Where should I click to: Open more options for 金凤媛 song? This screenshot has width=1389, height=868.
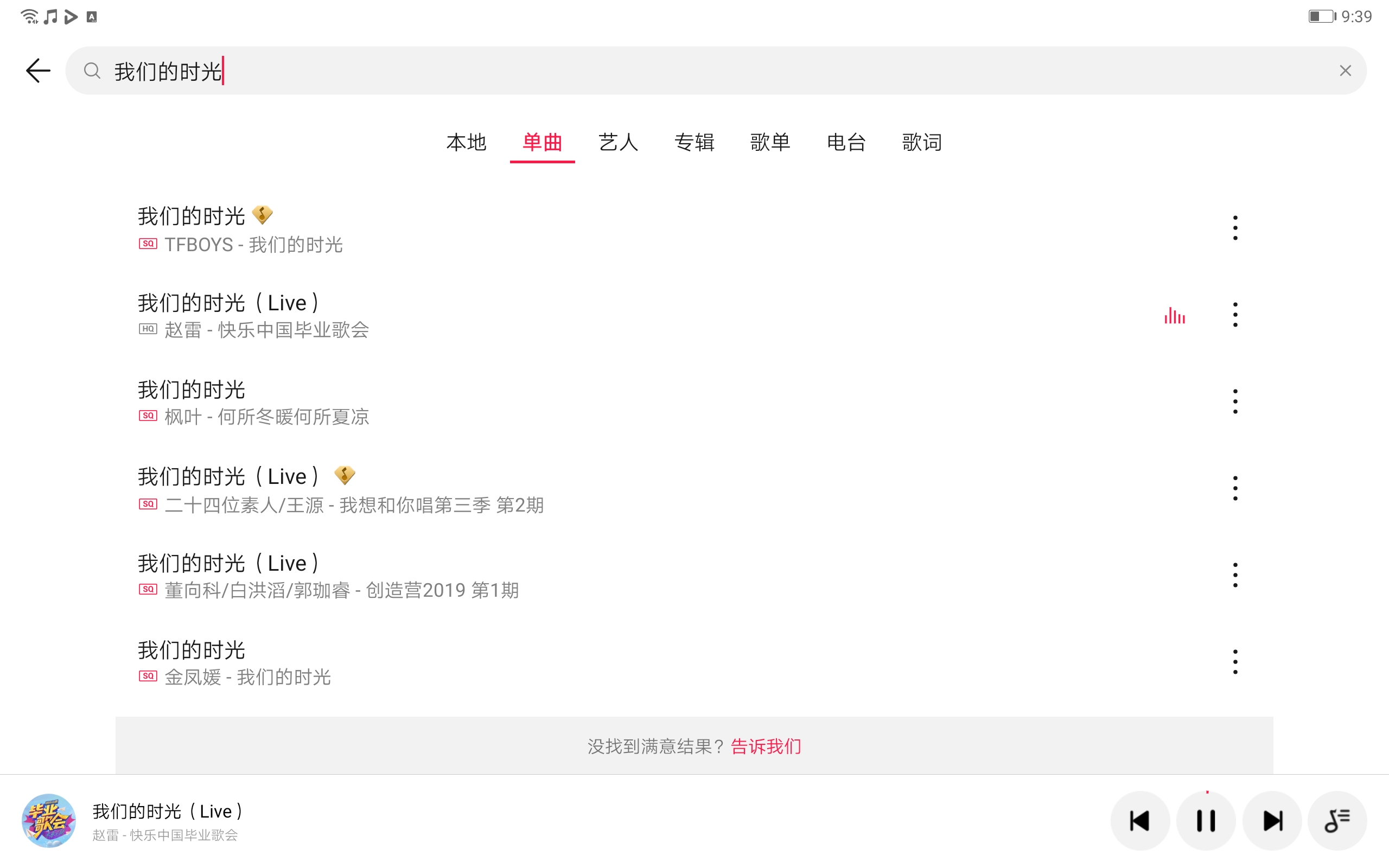pos(1234,662)
